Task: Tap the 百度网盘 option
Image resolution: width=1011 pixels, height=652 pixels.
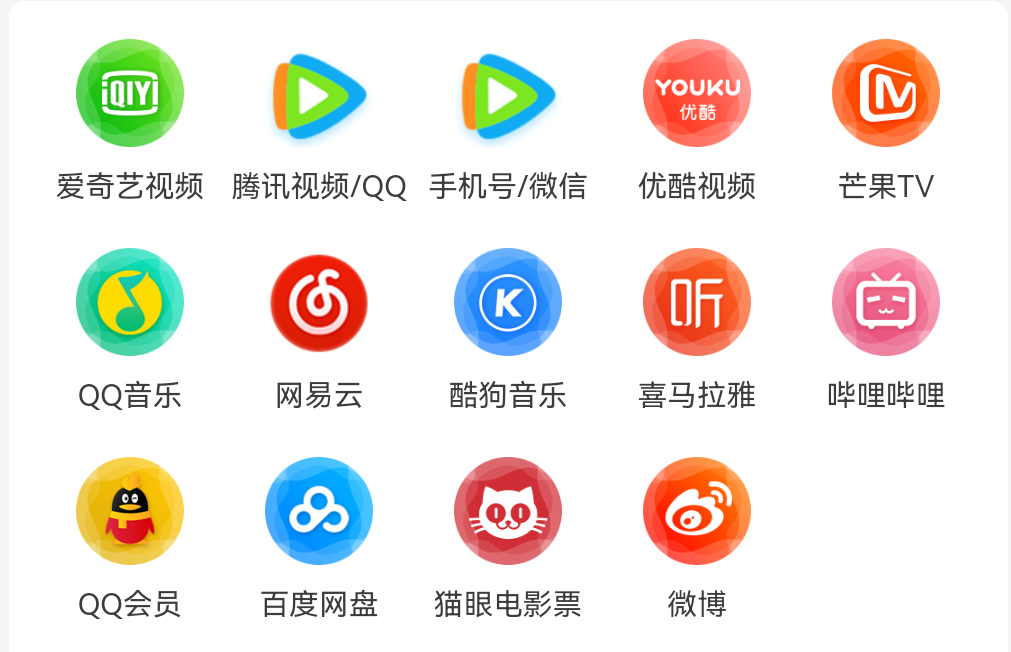Action: (319, 511)
